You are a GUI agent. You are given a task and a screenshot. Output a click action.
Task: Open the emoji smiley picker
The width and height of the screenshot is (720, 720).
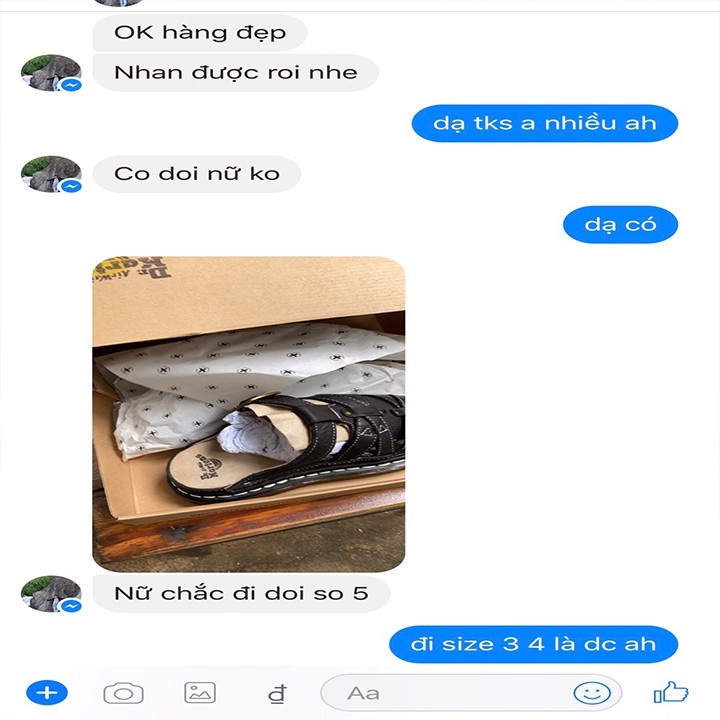point(591,692)
